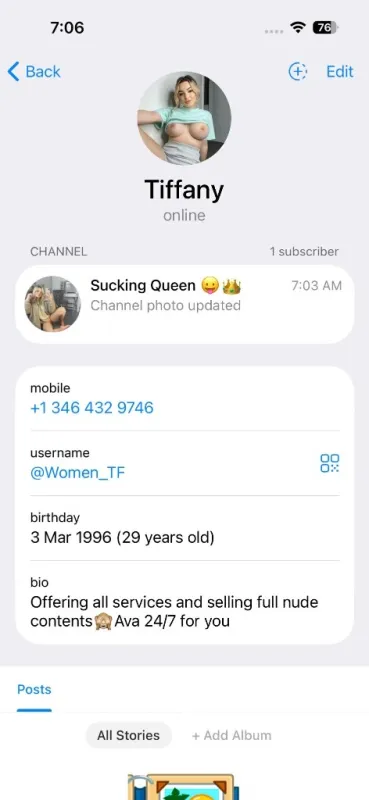Show the username QR code icon

330,463
